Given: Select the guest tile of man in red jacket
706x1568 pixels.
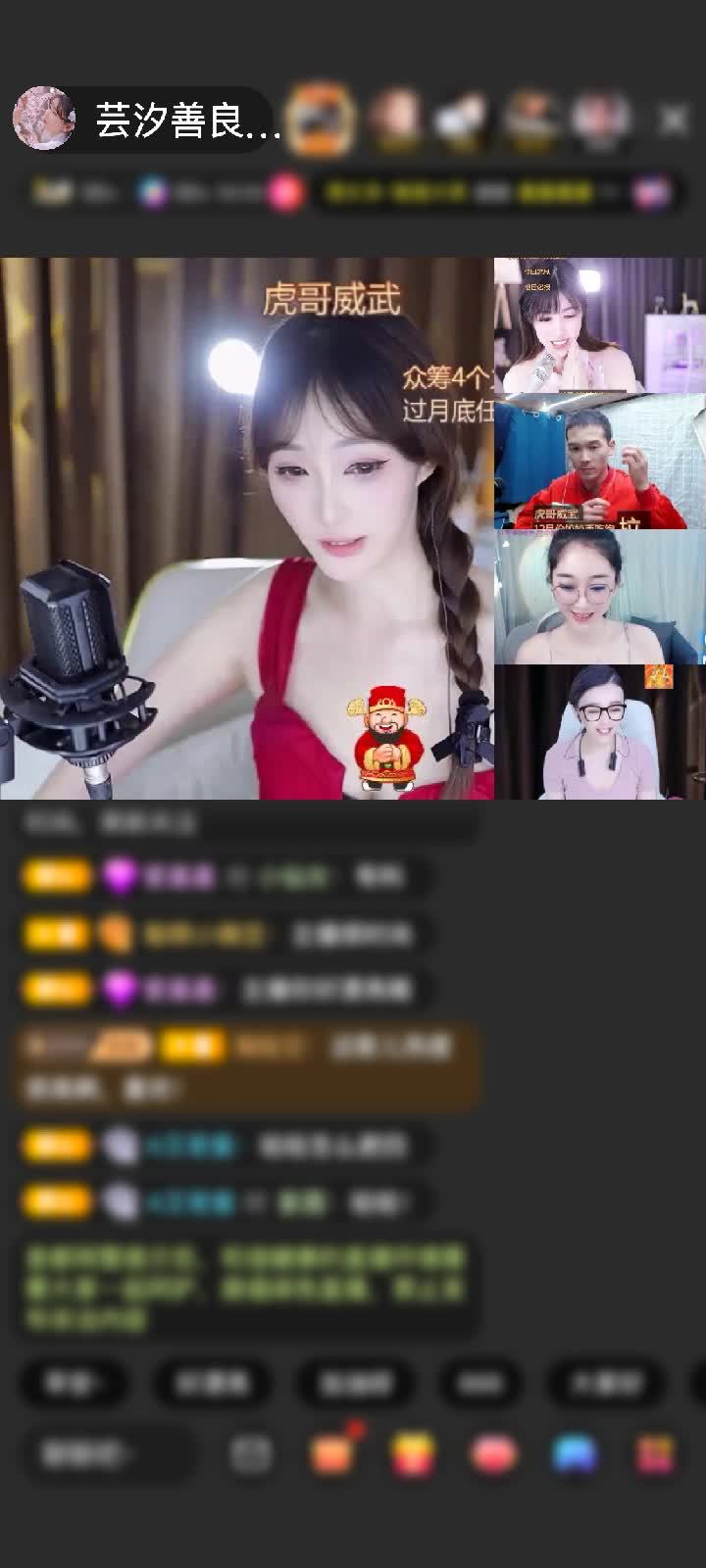Looking at the screenshot, I should pyautogui.click(x=600, y=462).
